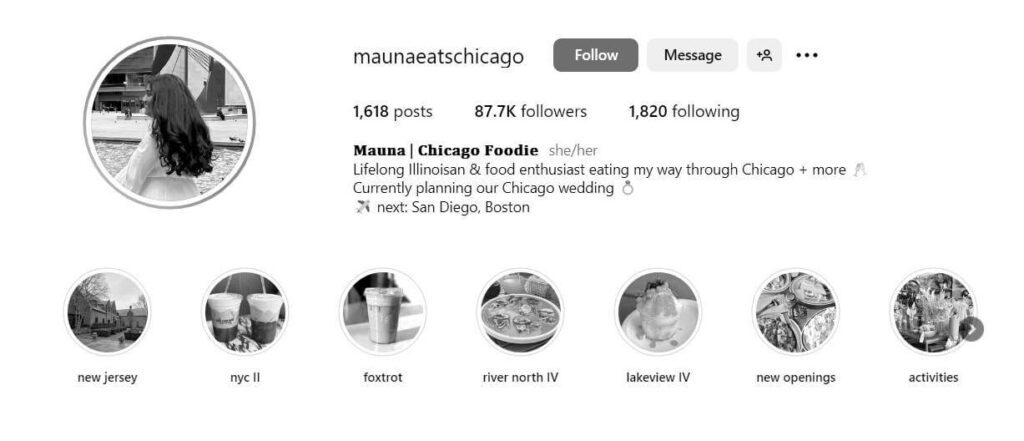The width and height of the screenshot is (1024, 441).
Task: View the foxtrot highlight
Action: click(383, 312)
